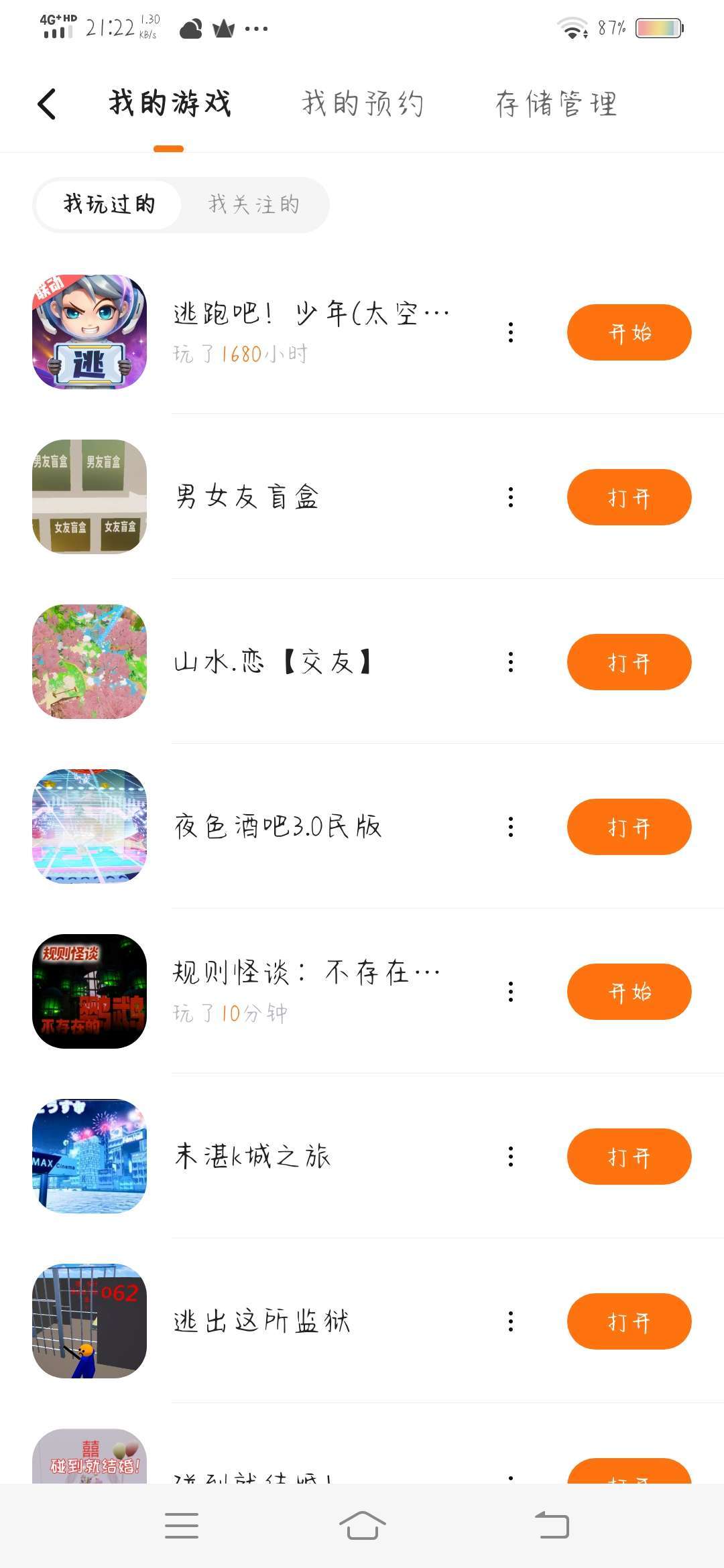Tap the three dots beside 夜色酒吧3.0民版
Screen dimensions: 724x1568
click(x=511, y=827)
